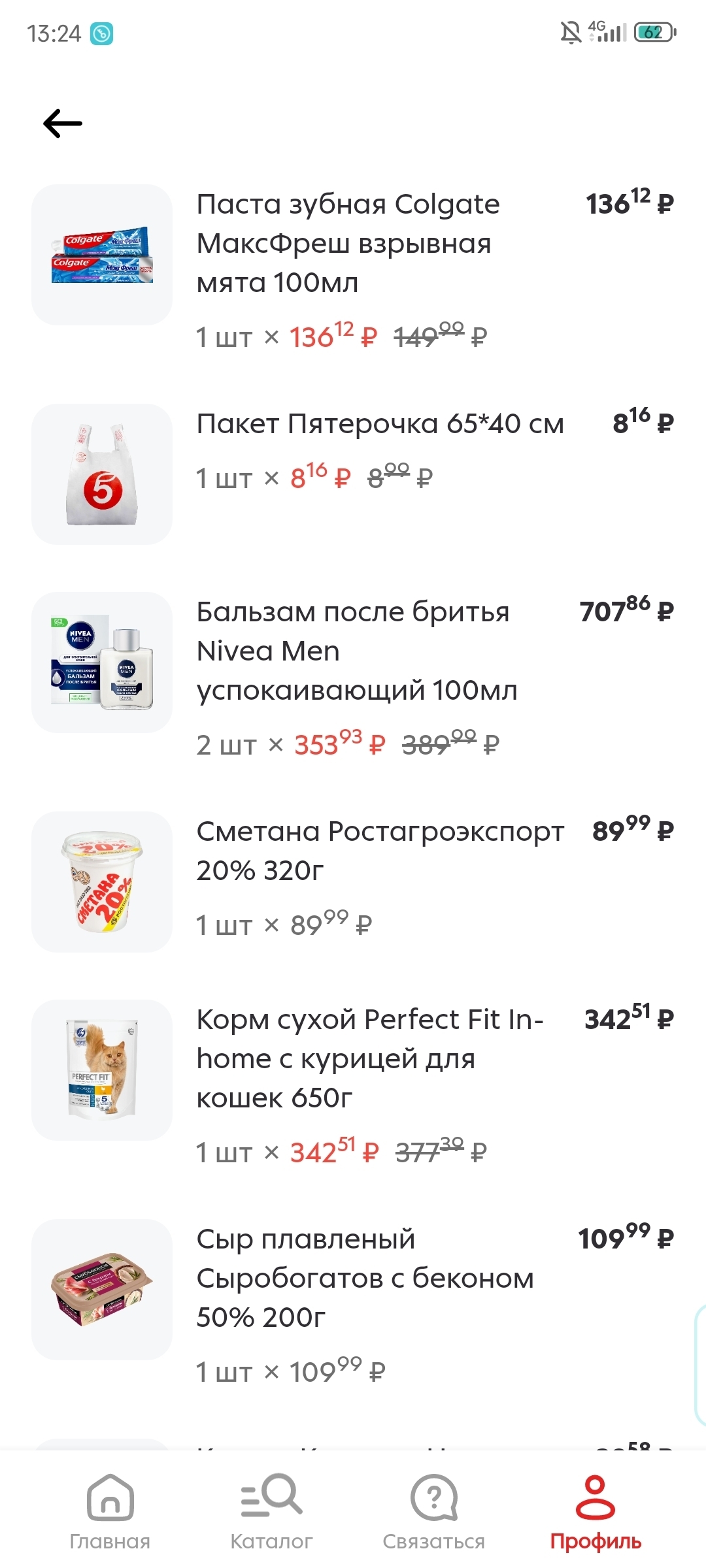The height and width of the screenshot is (1568, 706).
Task: View the Пакет Пятерочка 65*40 item
Action: [379, 425]
